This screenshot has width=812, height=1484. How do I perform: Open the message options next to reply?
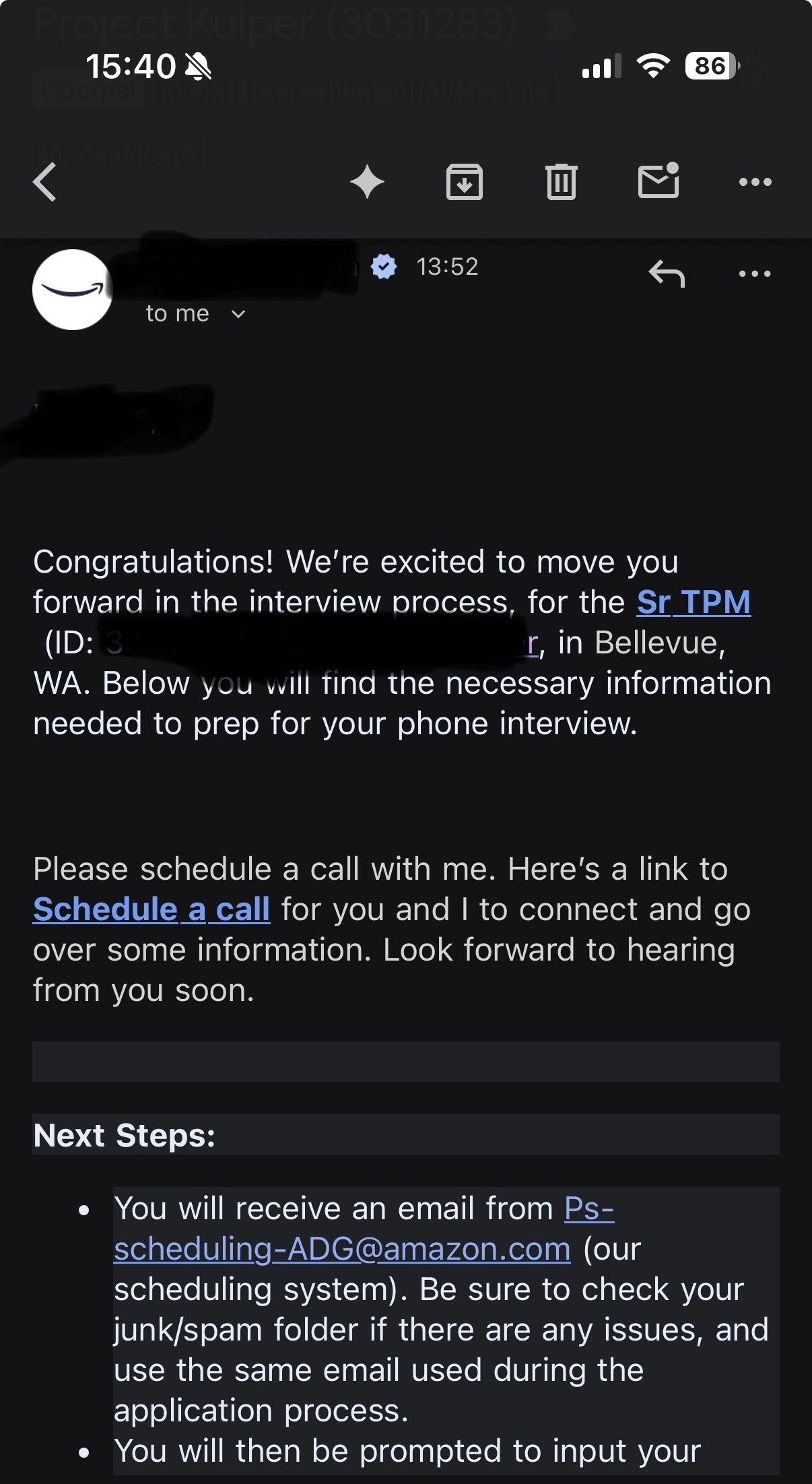click(x=755, y=273)
